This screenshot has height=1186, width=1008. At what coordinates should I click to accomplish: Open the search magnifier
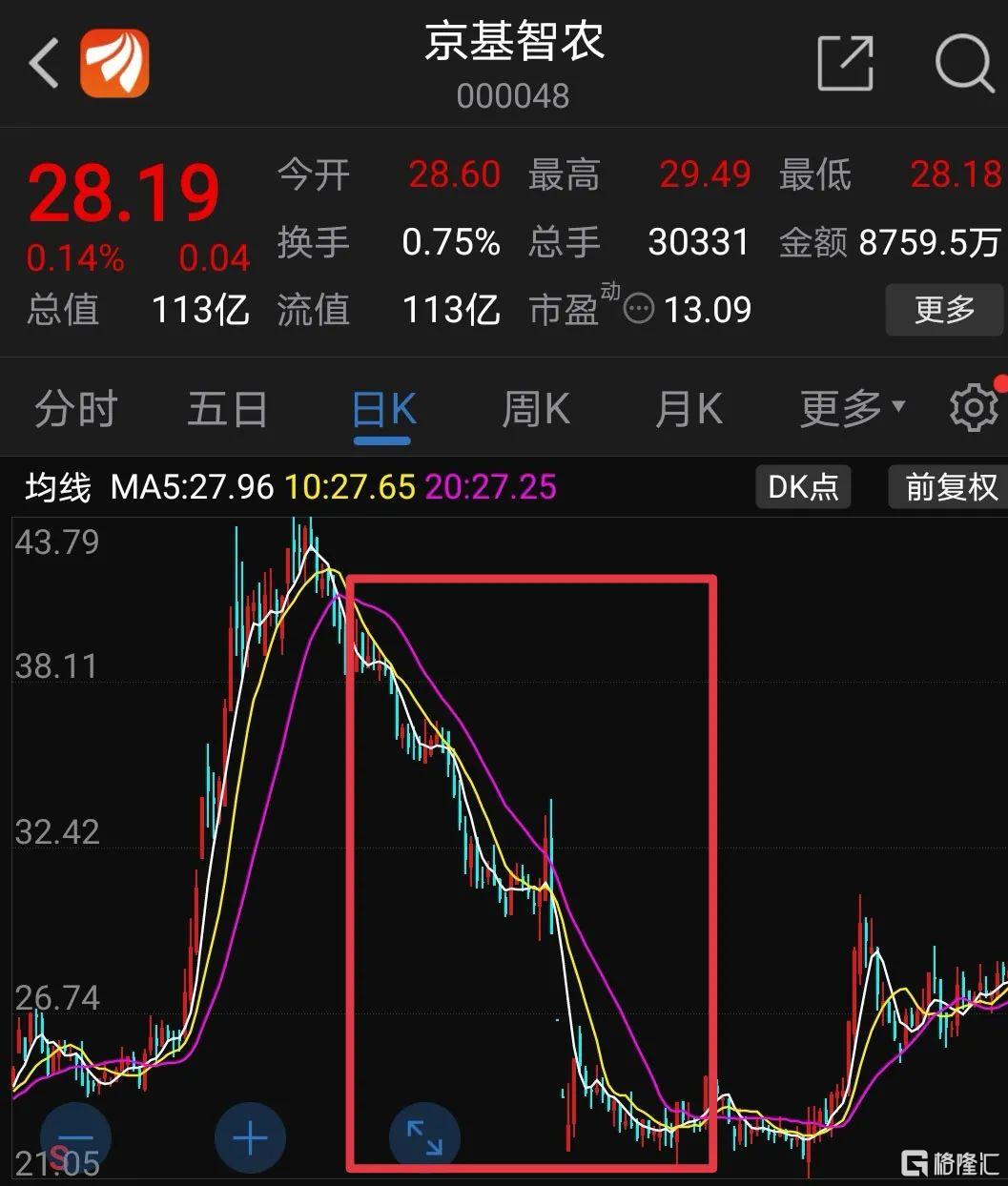pos(964,63)
